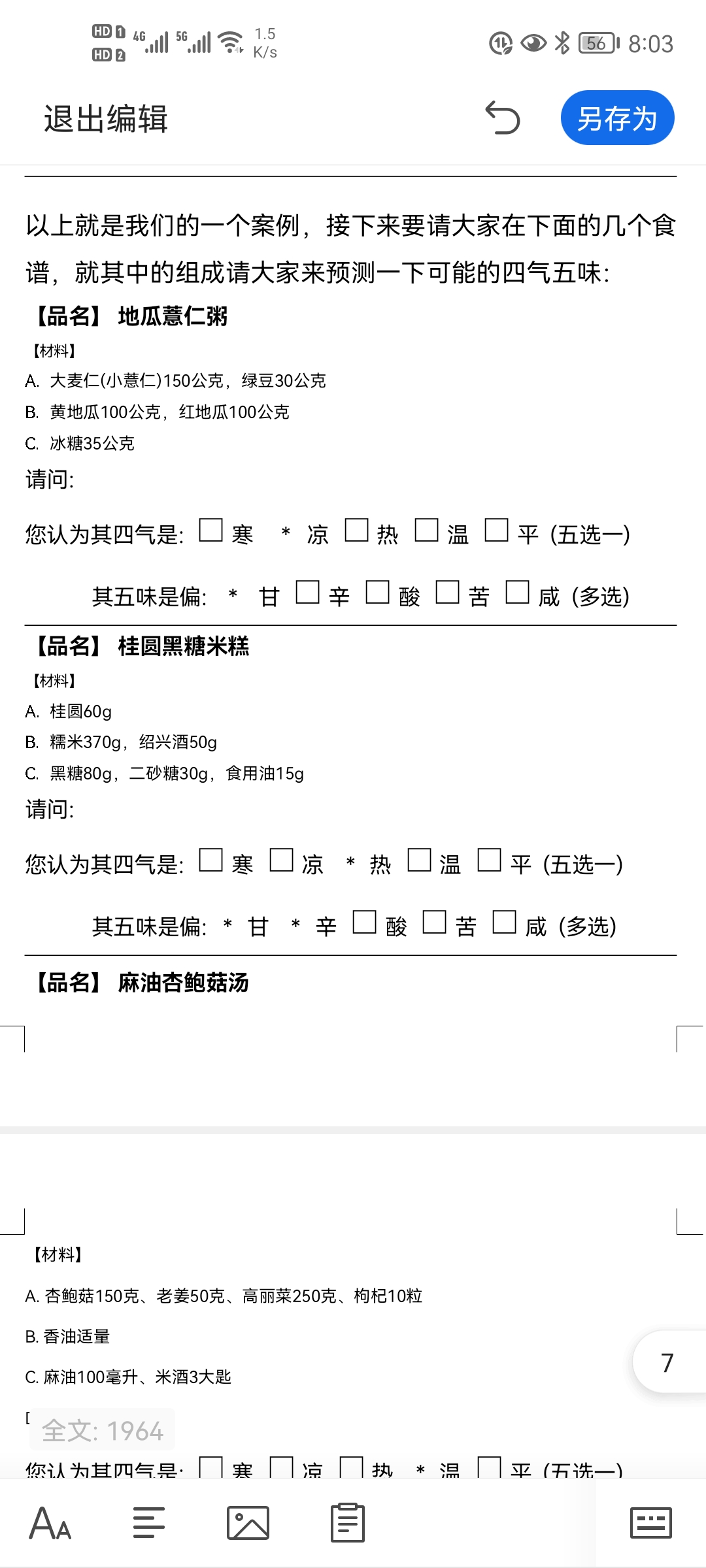Tap the page number 7 indicator
Image resolution: width=706 pixels, height=1568 pixels.
tap(668, 1362)
